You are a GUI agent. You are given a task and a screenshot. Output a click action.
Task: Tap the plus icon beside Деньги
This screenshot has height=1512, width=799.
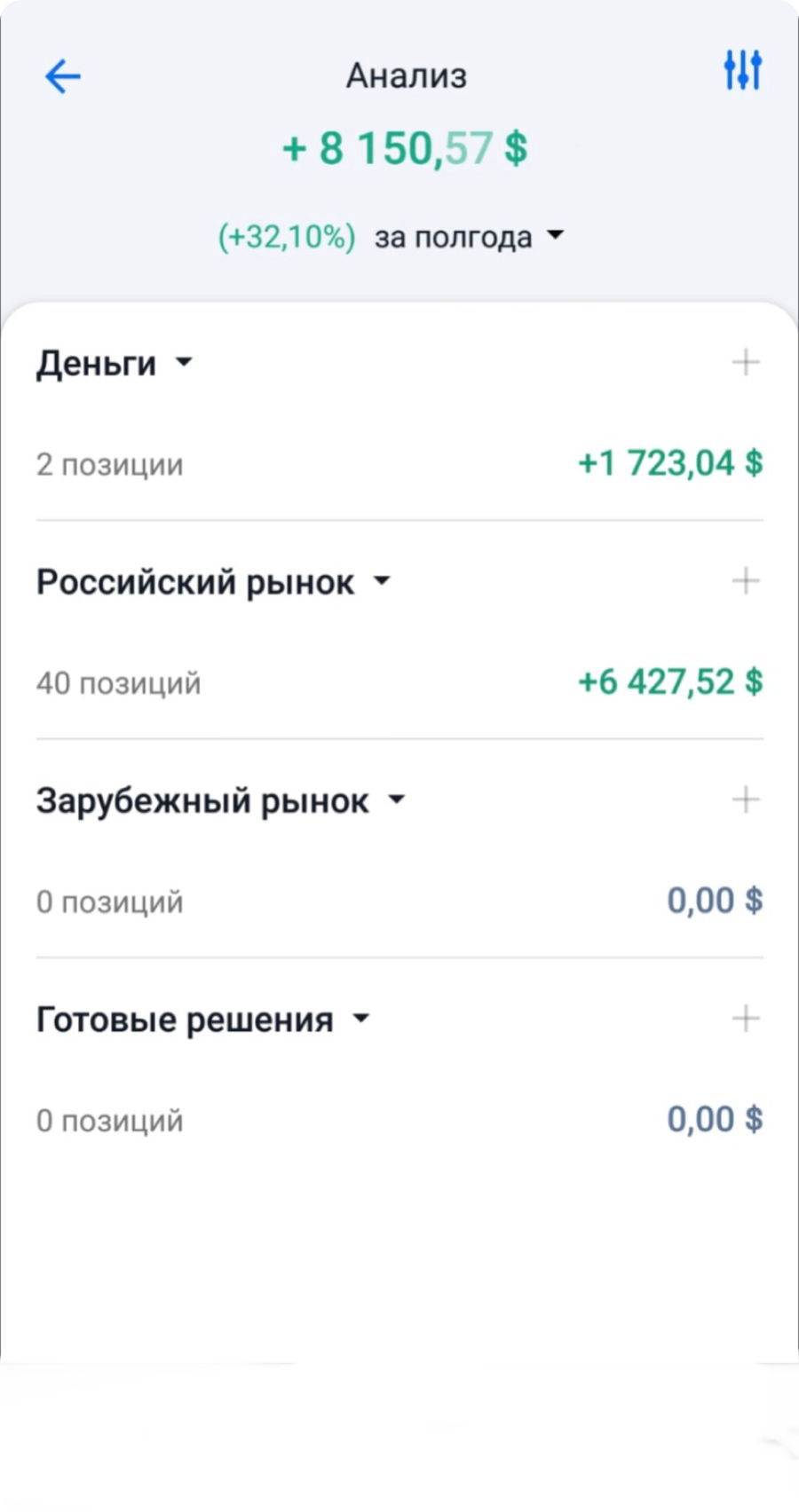pyautogui.click(x=746, y=362)
